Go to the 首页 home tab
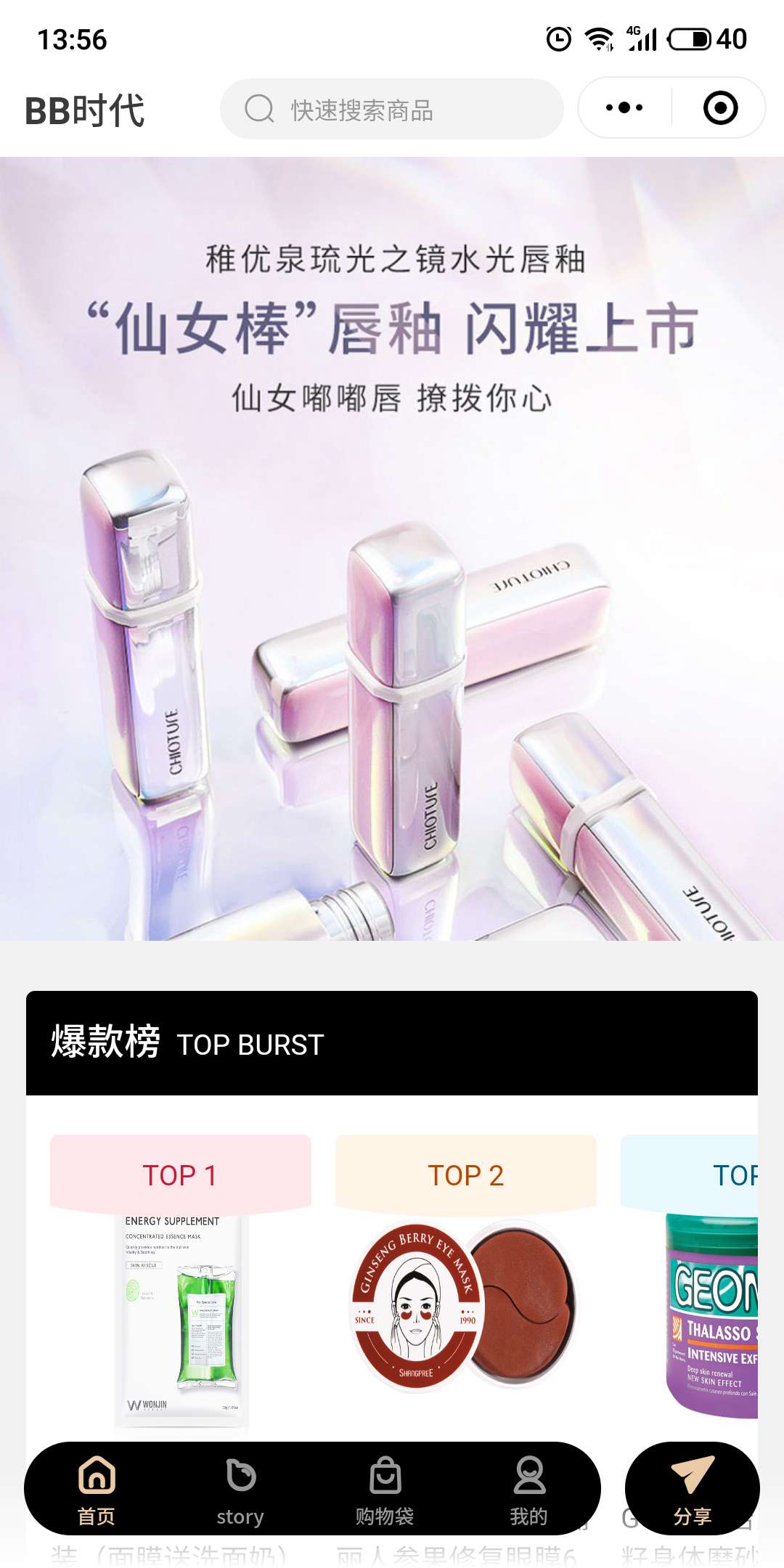 pyautogui.click(x=97, y=1490)
